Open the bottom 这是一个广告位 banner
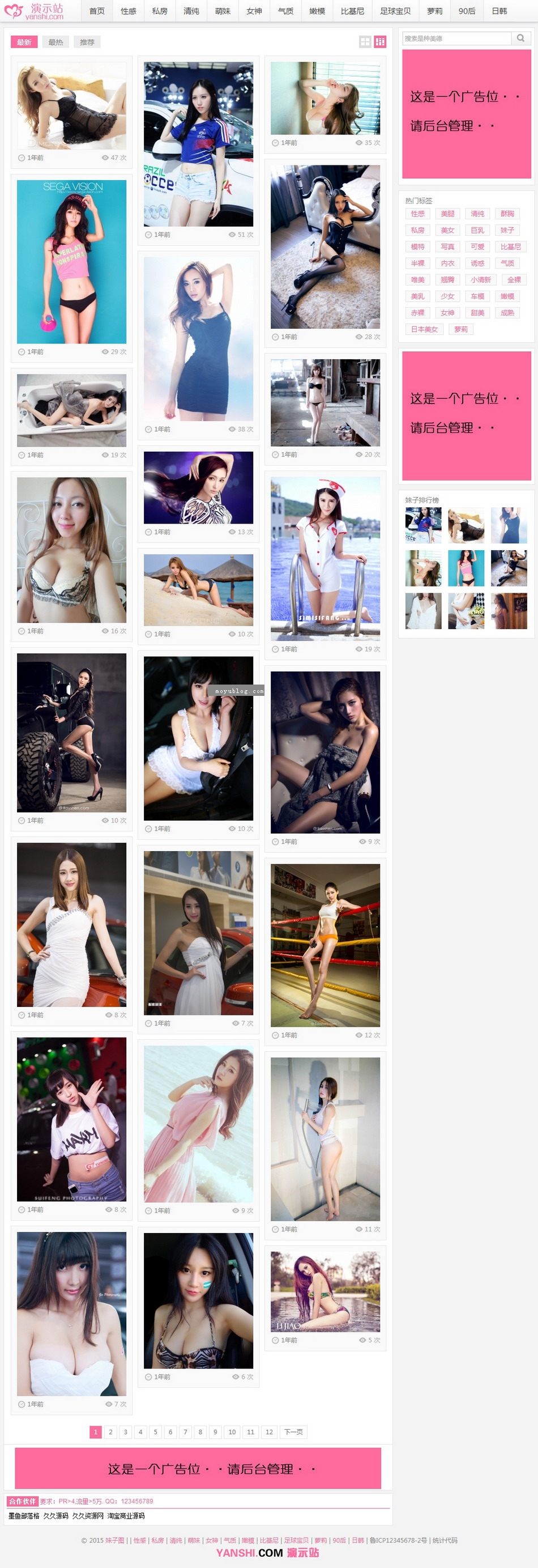Screen dimensions: 538x1568 (198, 1468)
